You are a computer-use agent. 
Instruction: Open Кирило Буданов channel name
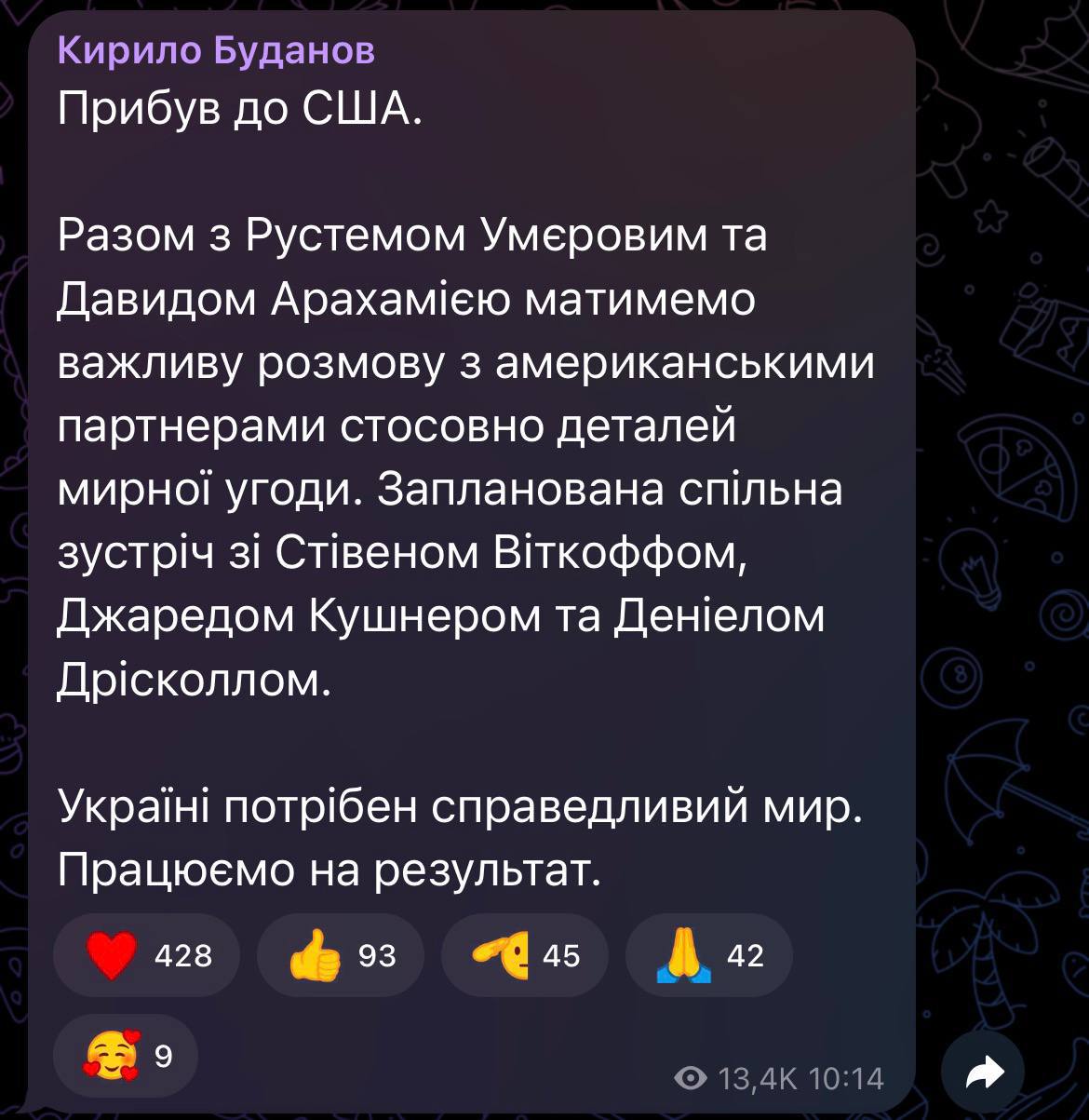point(216,49)
